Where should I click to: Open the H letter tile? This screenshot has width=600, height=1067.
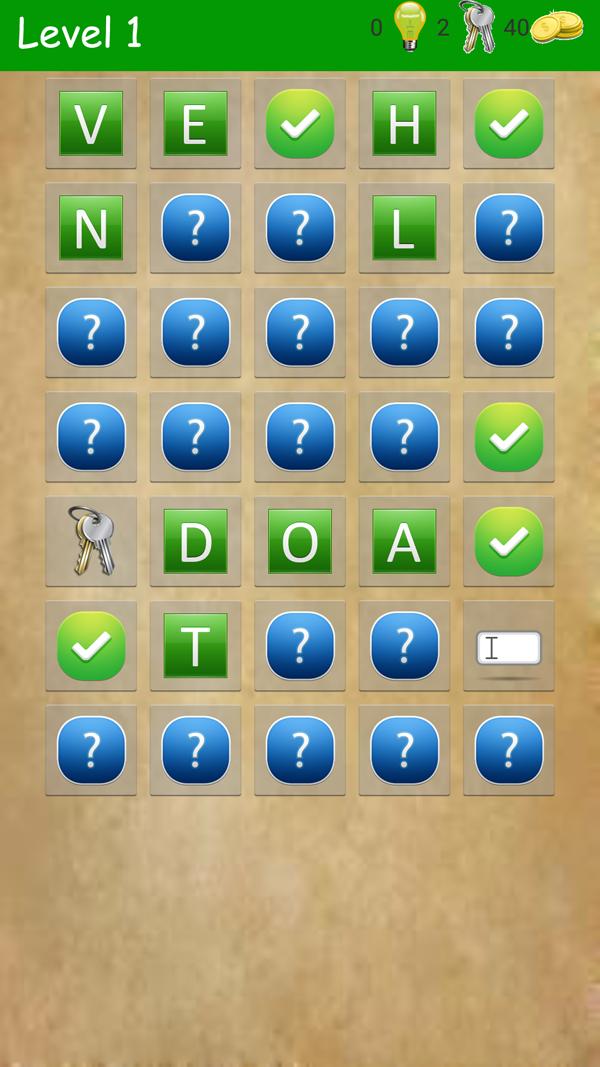[404, 124]
